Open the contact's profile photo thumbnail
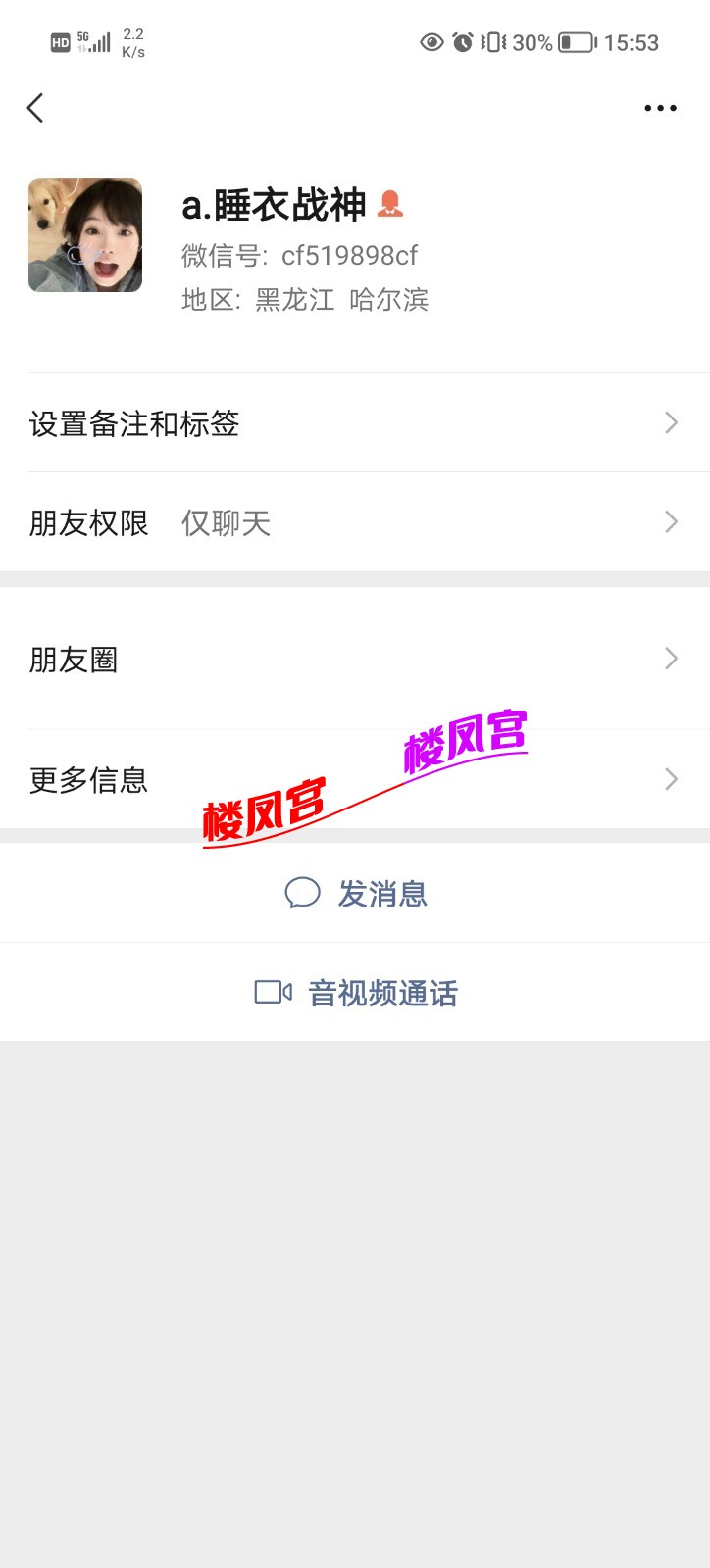The width and height of the screenshot is (710, 1568). (x=84, y=235)
